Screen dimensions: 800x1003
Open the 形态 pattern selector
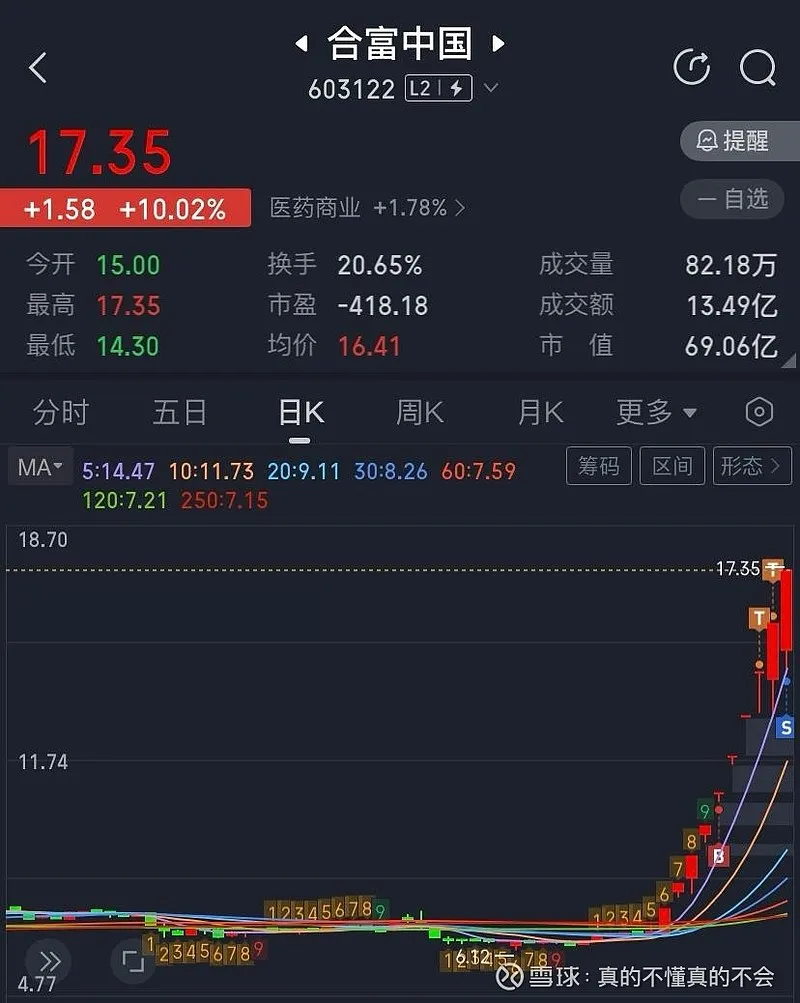752,466
